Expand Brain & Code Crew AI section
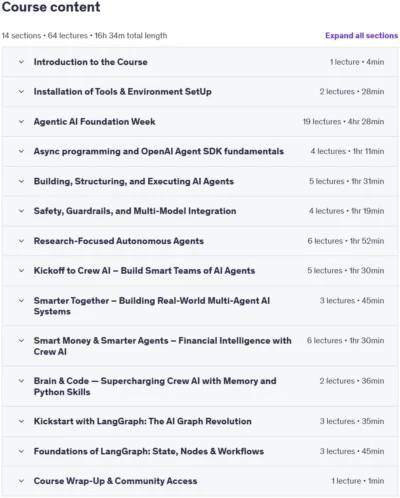The width and height of the screenshot is (400, 498). click(x=200, y=386)
